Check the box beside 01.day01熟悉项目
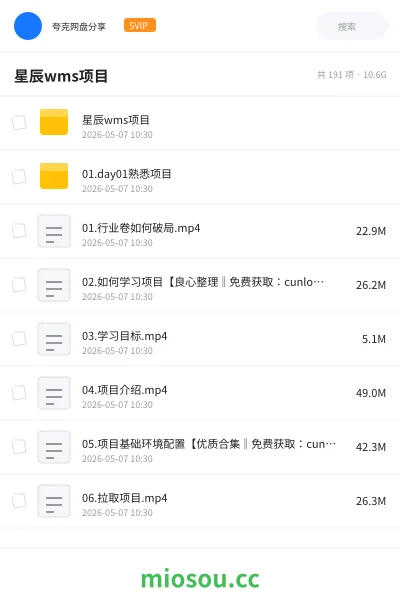Screen dimensions: 400x600 pos(19,176)
